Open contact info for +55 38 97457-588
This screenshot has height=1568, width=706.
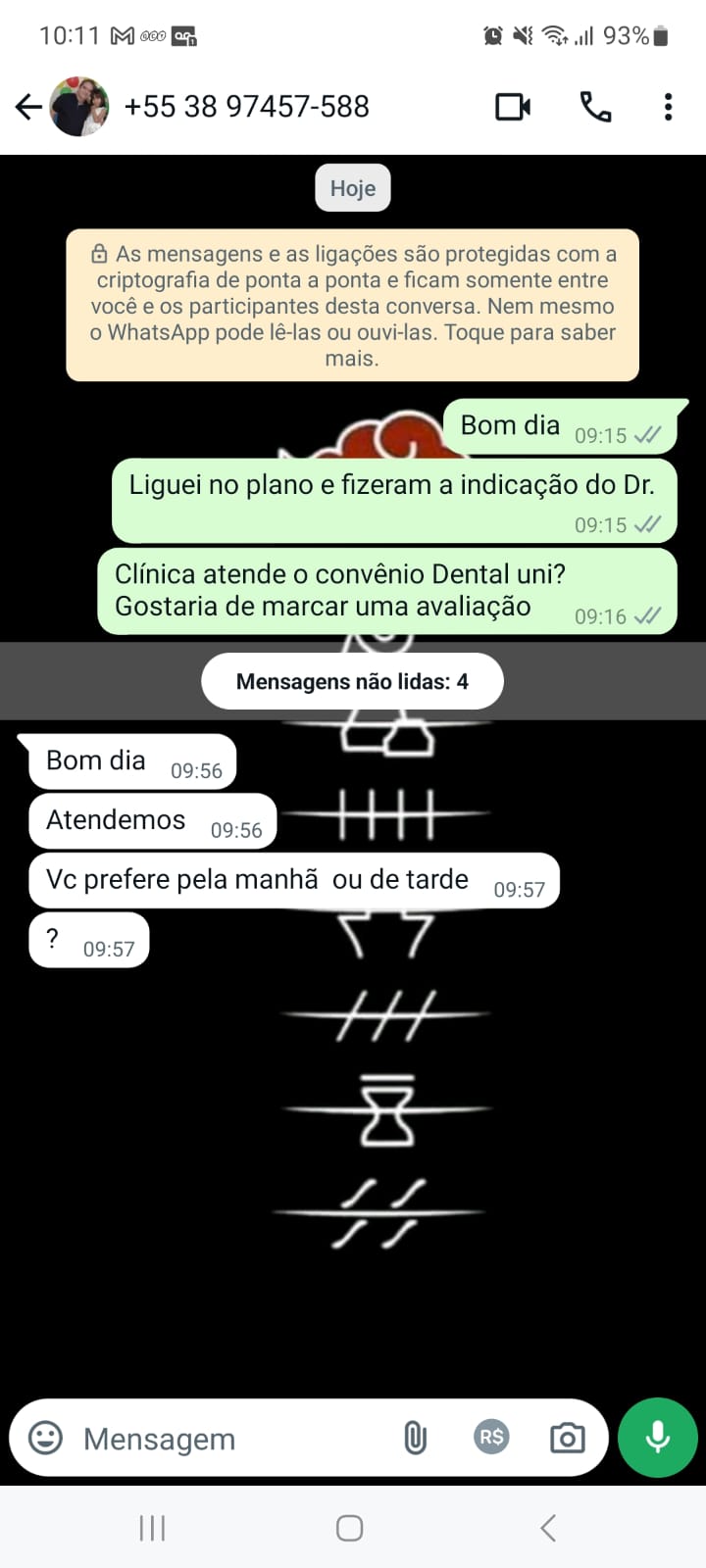pos(247,107)
